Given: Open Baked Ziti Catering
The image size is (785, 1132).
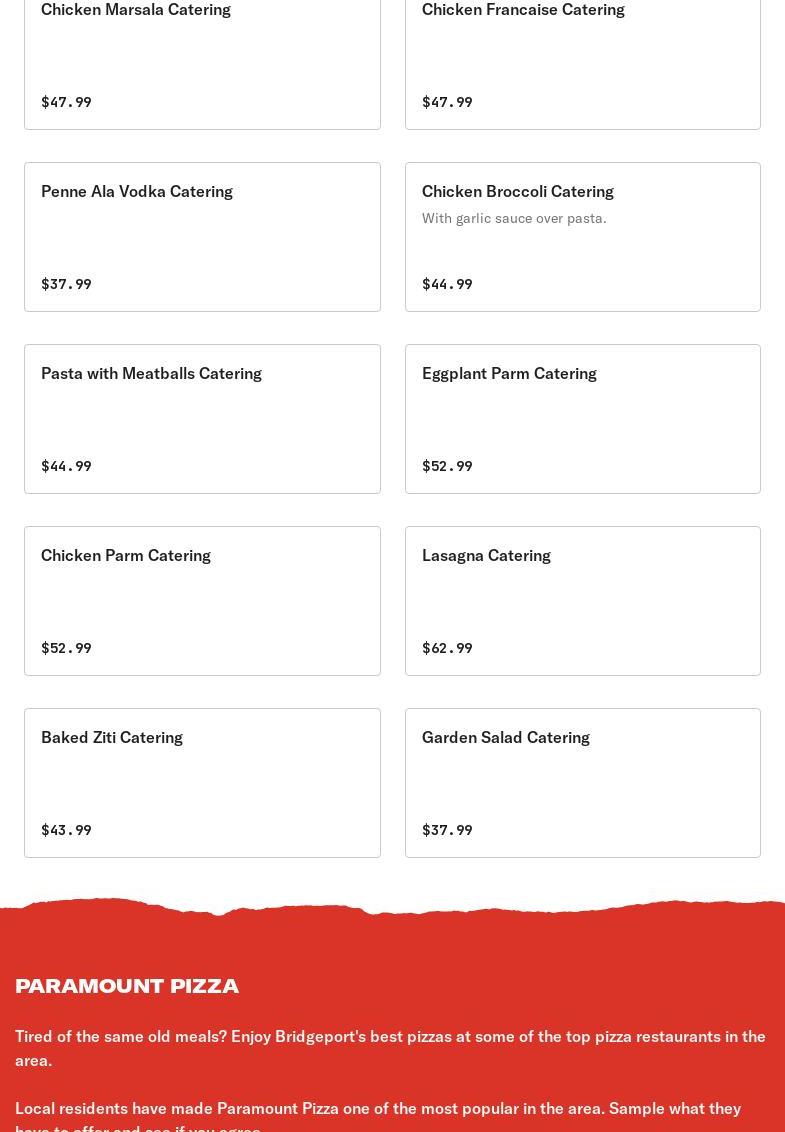Looking at the screenshot, I should click(202, 783).
